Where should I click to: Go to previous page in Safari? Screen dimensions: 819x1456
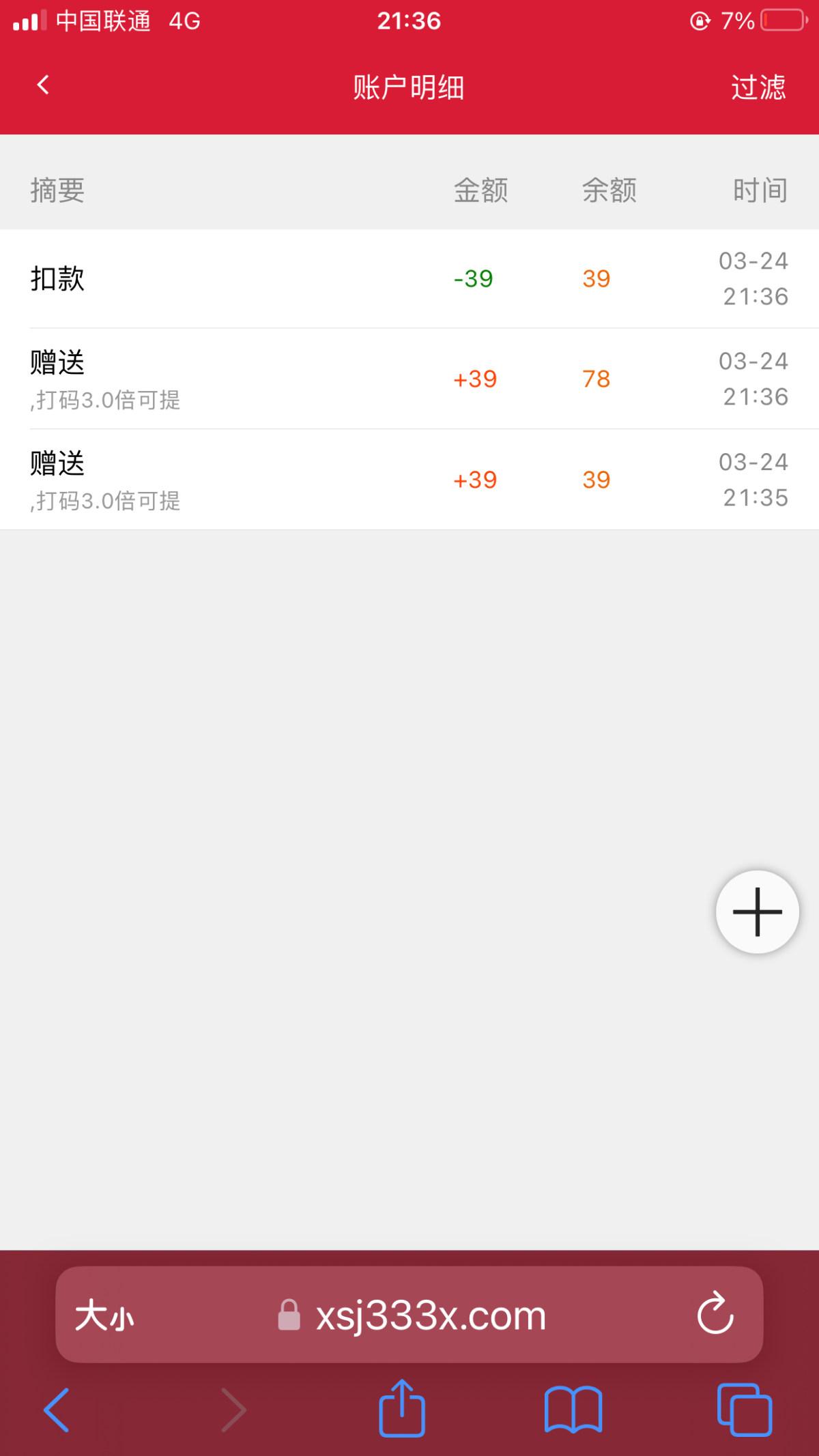57,1410
